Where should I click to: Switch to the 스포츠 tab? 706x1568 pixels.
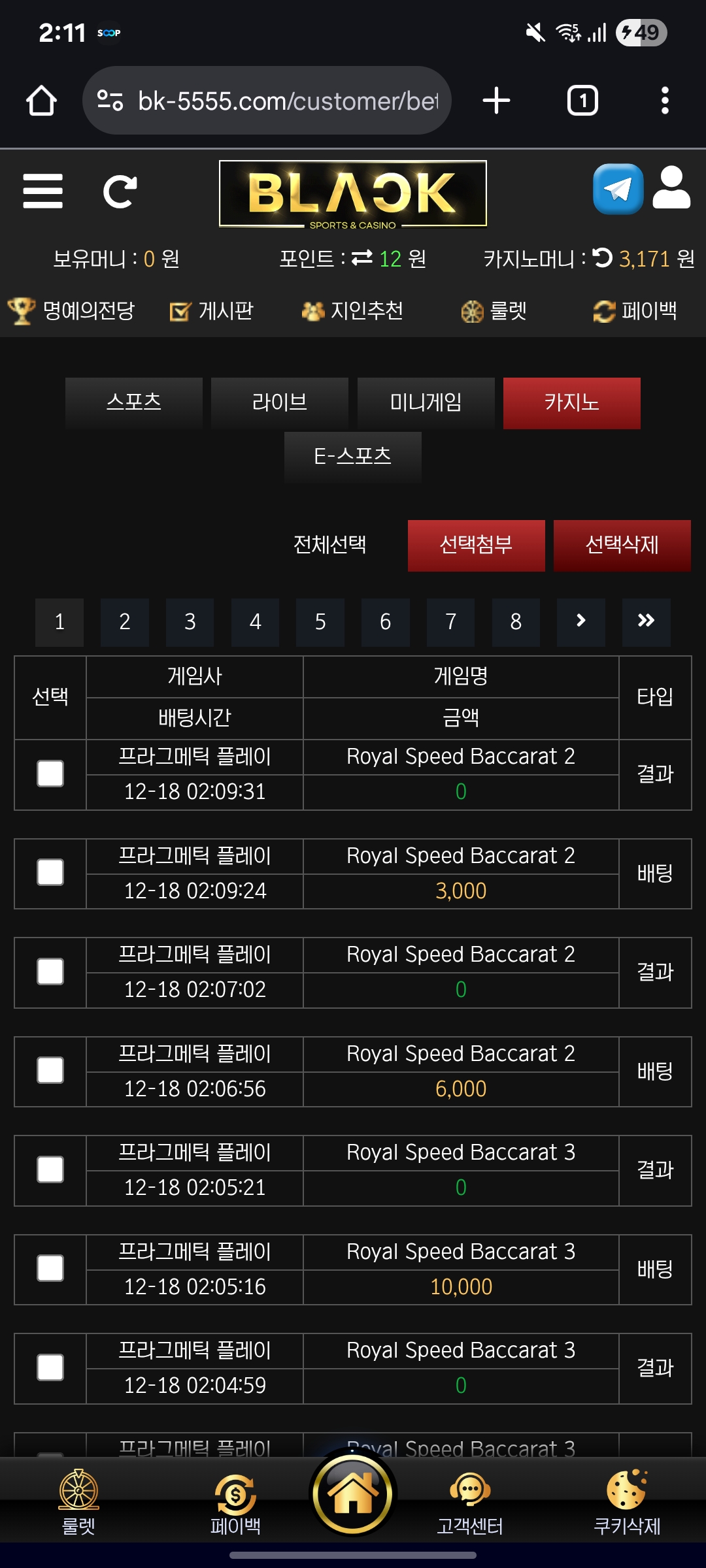coord(134,402)
